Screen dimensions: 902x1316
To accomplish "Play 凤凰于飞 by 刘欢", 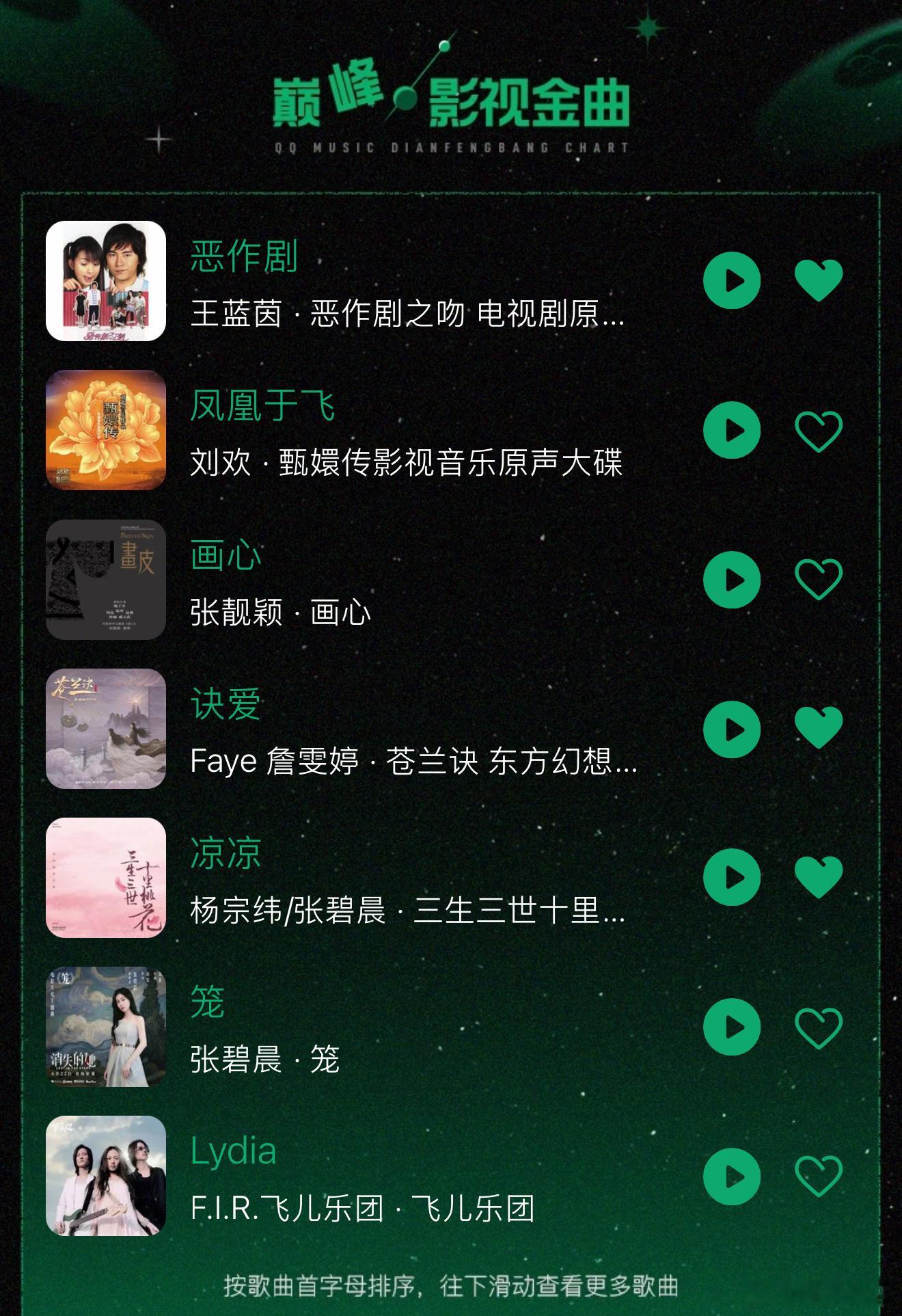I will pos(735,431).
